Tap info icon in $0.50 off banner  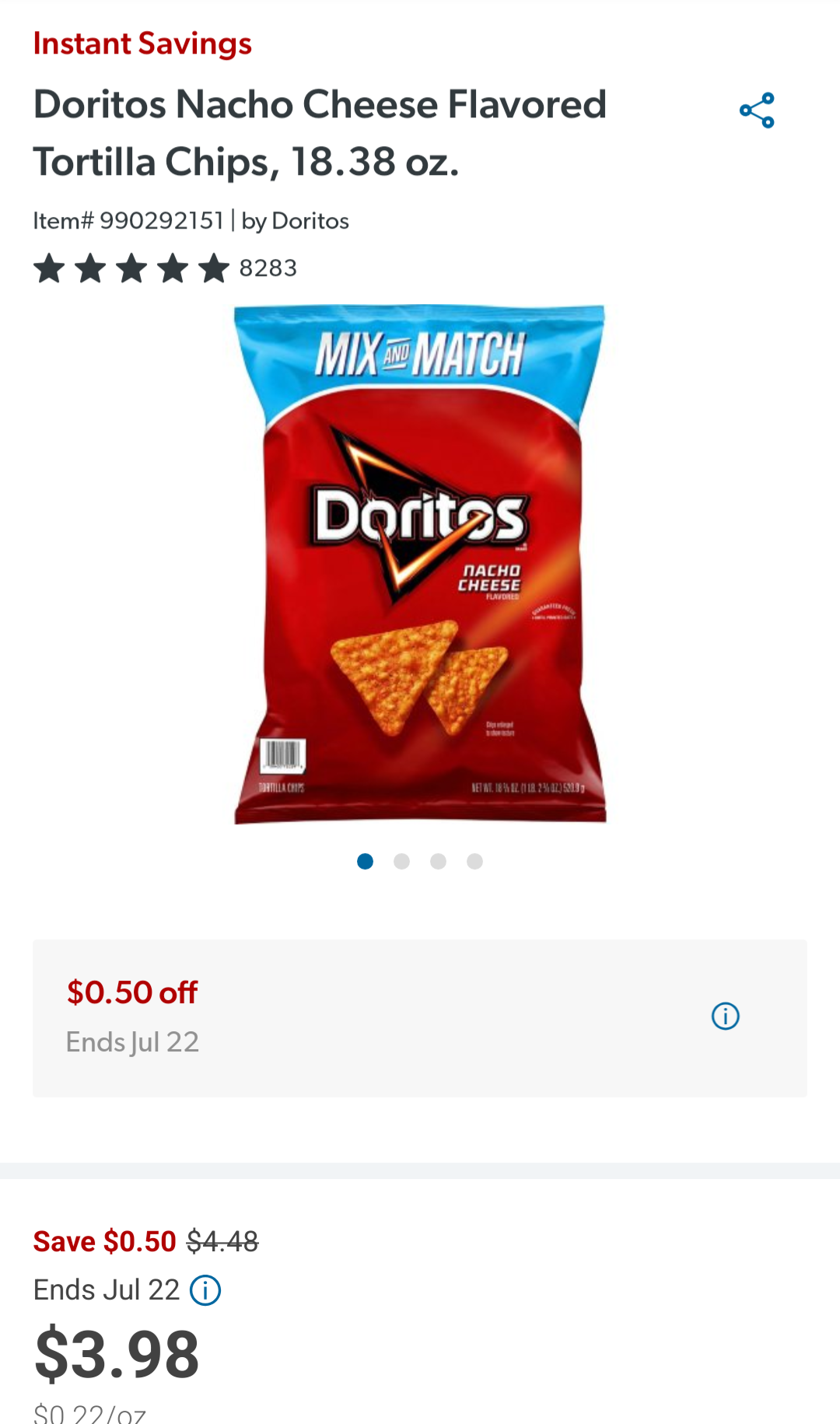(x=726, y=1016)
